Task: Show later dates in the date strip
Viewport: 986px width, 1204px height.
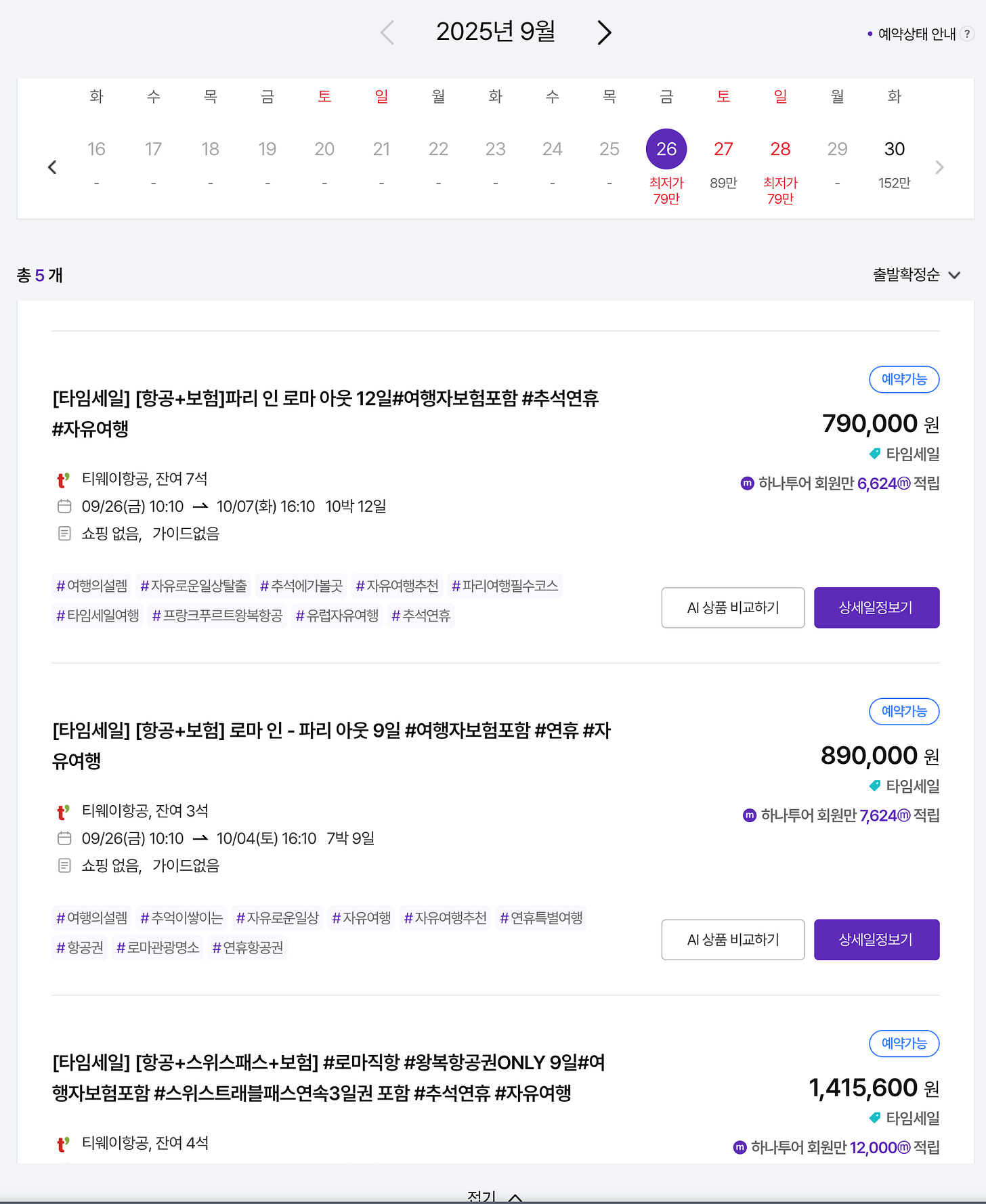Action: (x=939, y=167)
